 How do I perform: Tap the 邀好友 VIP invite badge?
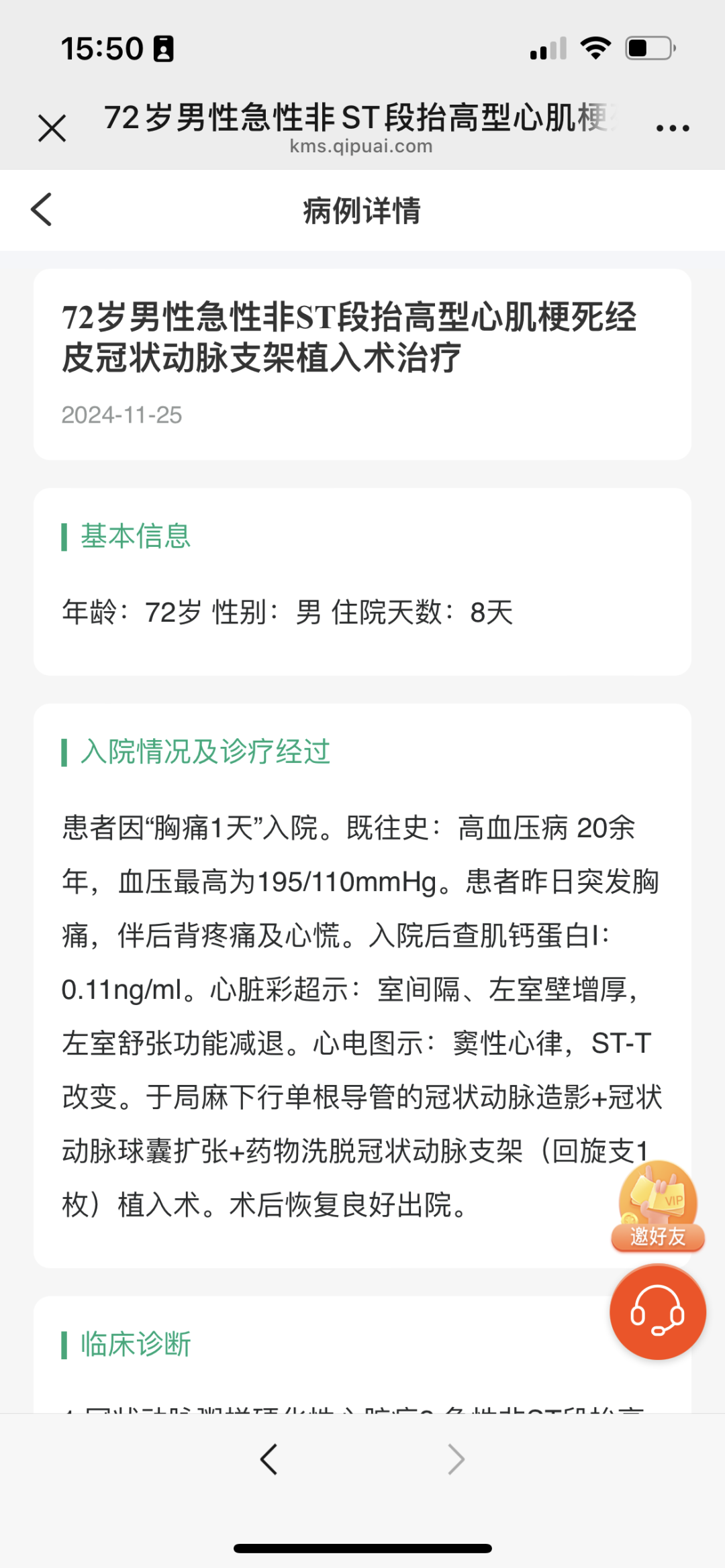pyautogui.click(x=658, y=1208)
